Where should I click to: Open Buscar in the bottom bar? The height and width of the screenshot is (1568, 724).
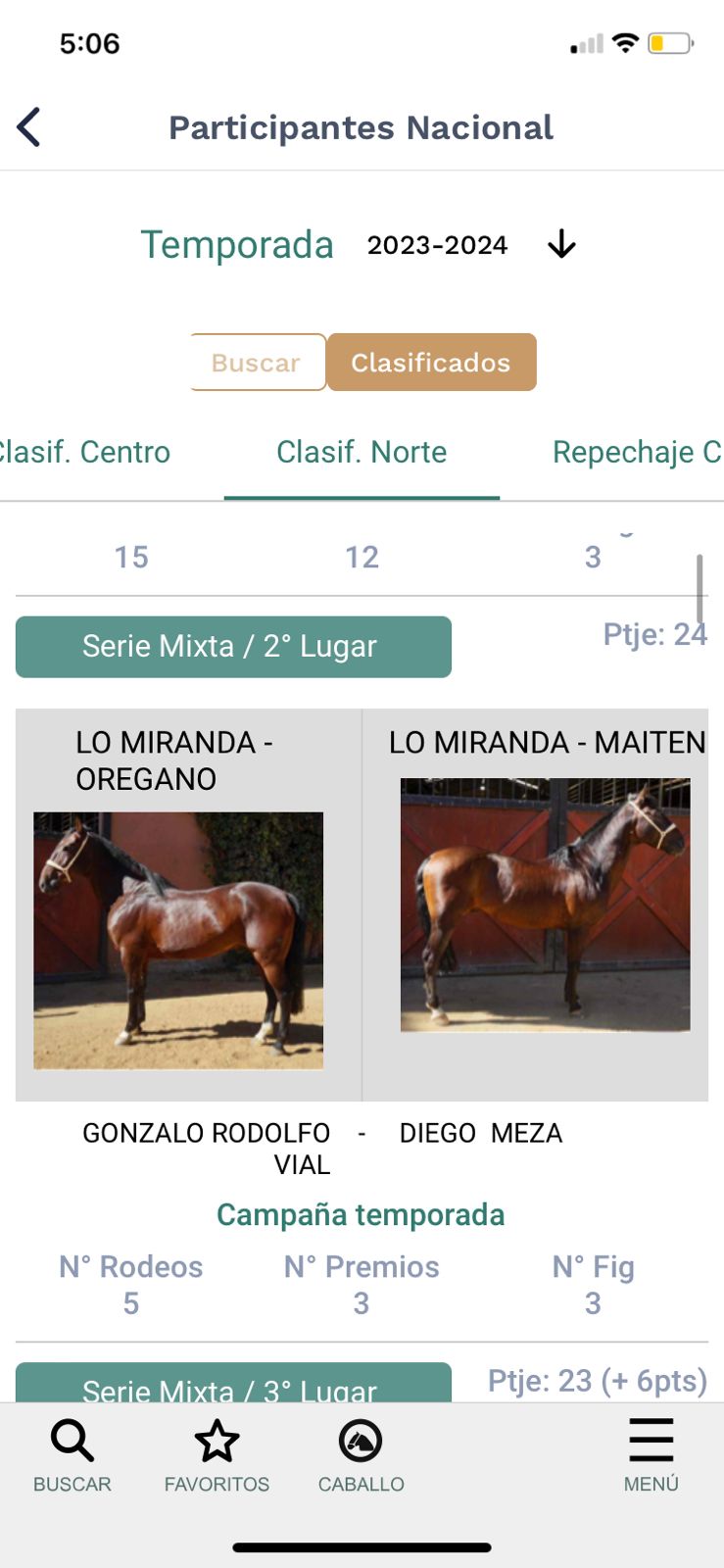[72, 1455]
